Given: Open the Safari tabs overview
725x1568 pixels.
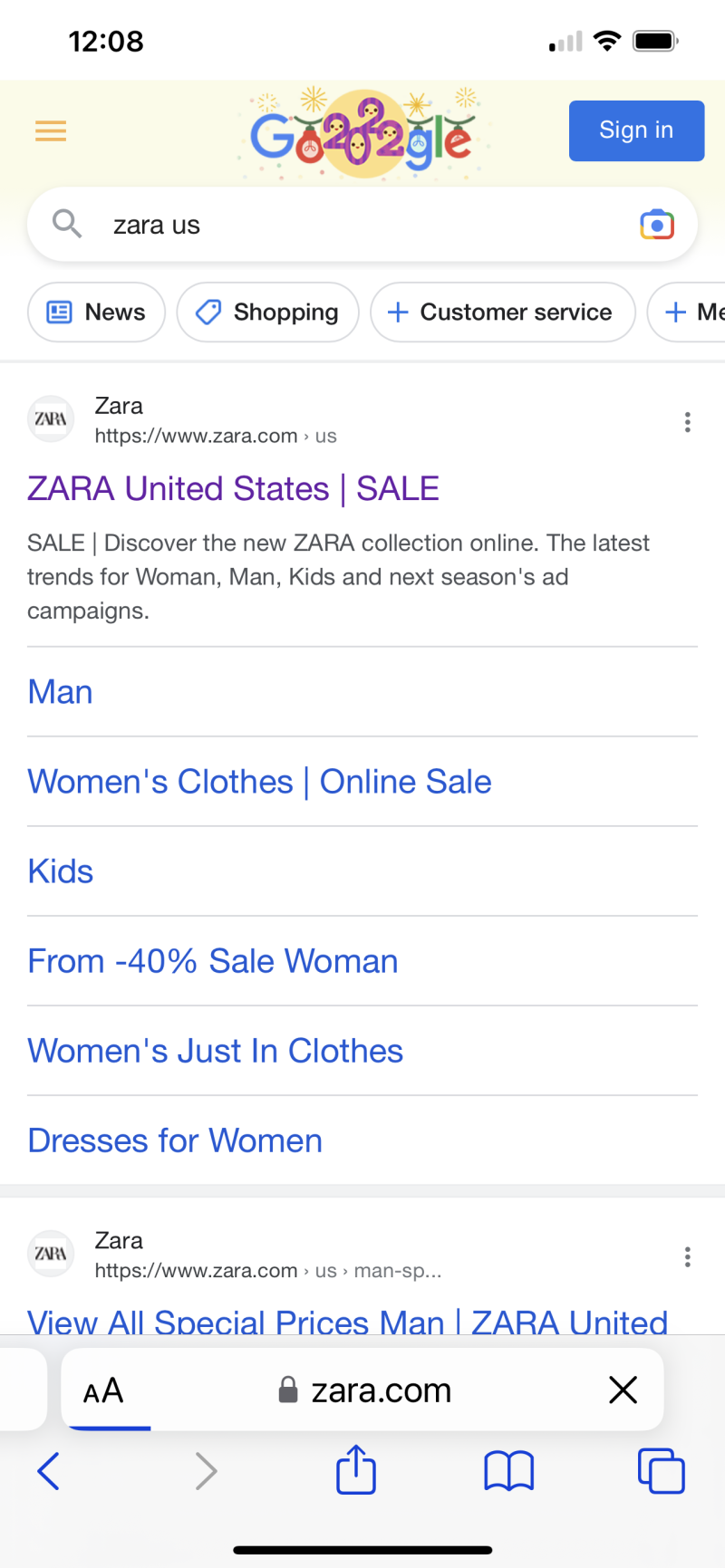Looking at the screenshot, I should pyautogui.click(x=662, y=1470).
